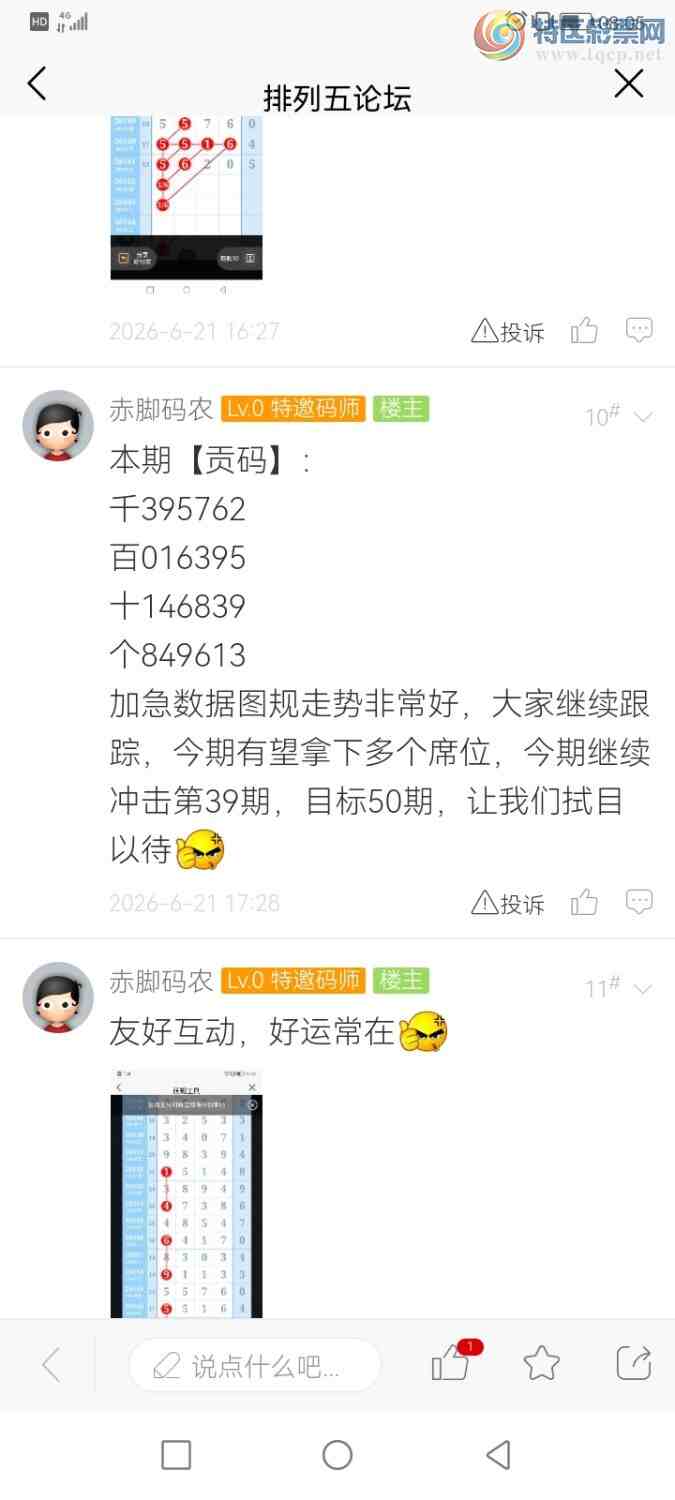Screen dimensions: 675x1500
Task: Tap the system home button
Action: coord(337,1454)
